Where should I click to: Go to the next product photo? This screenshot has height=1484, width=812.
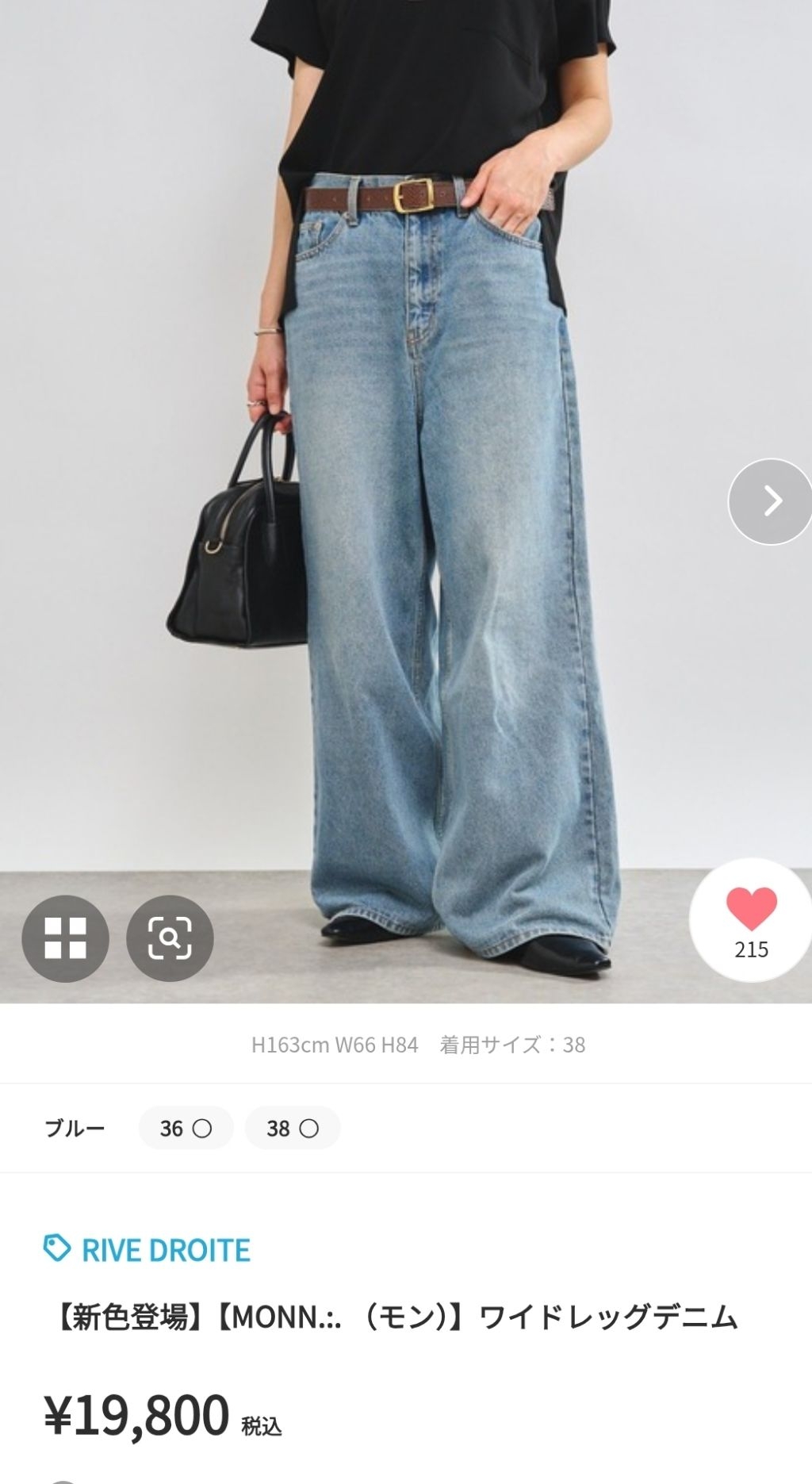pos(771,501)
